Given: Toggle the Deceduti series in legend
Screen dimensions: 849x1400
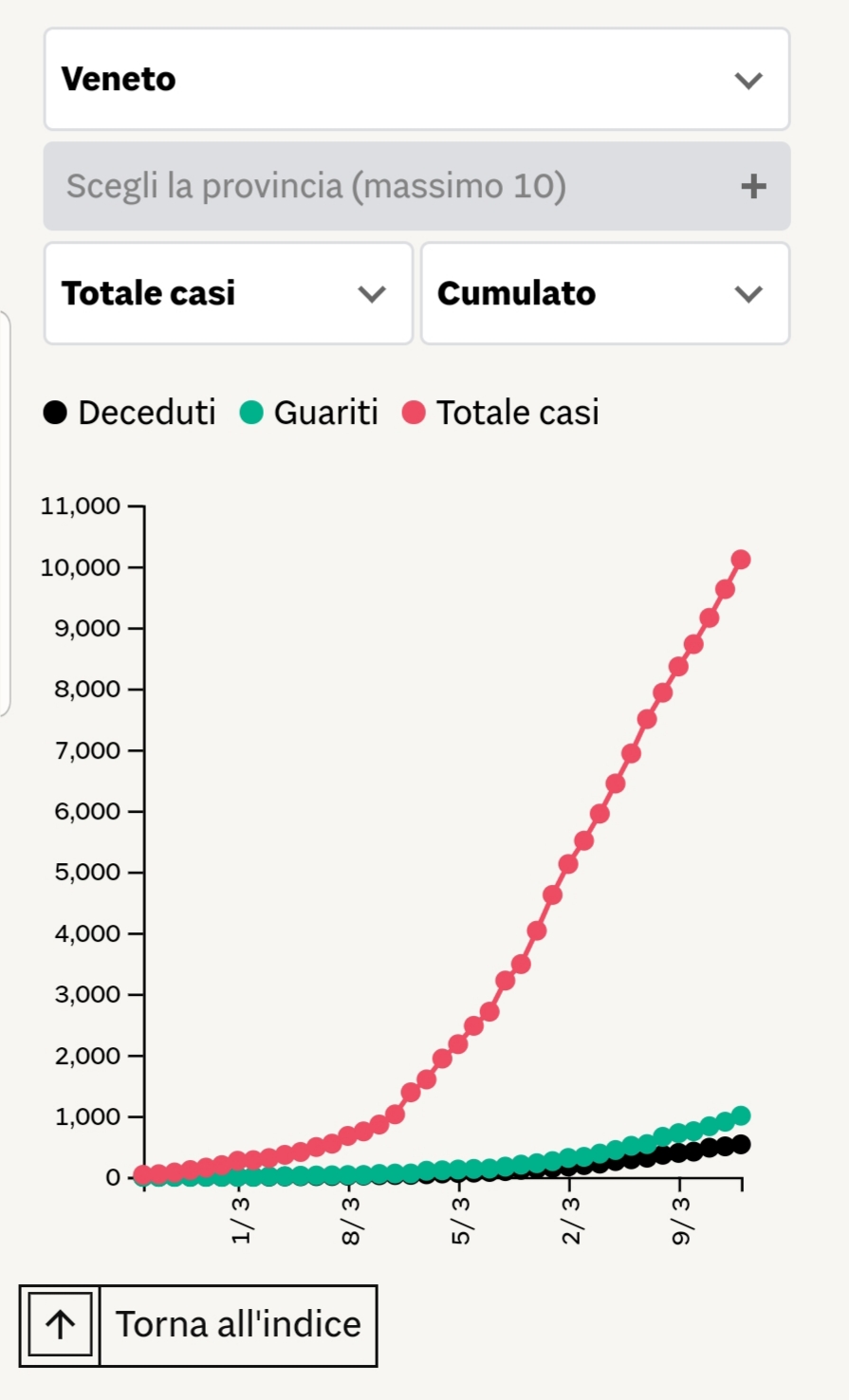Looking at the screenshot, I should pos(130,413).
